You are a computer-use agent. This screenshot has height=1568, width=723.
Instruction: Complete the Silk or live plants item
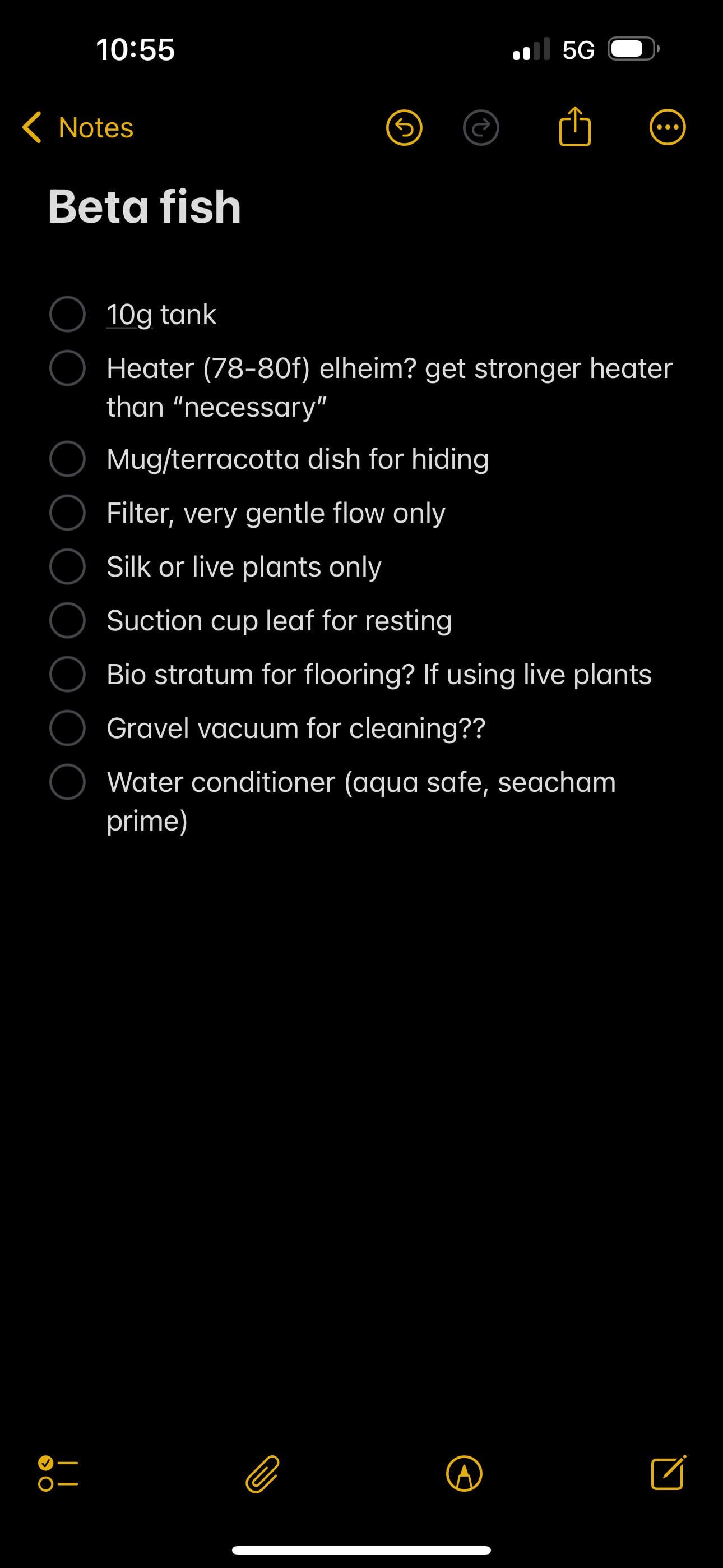click(x=67, y=567)
